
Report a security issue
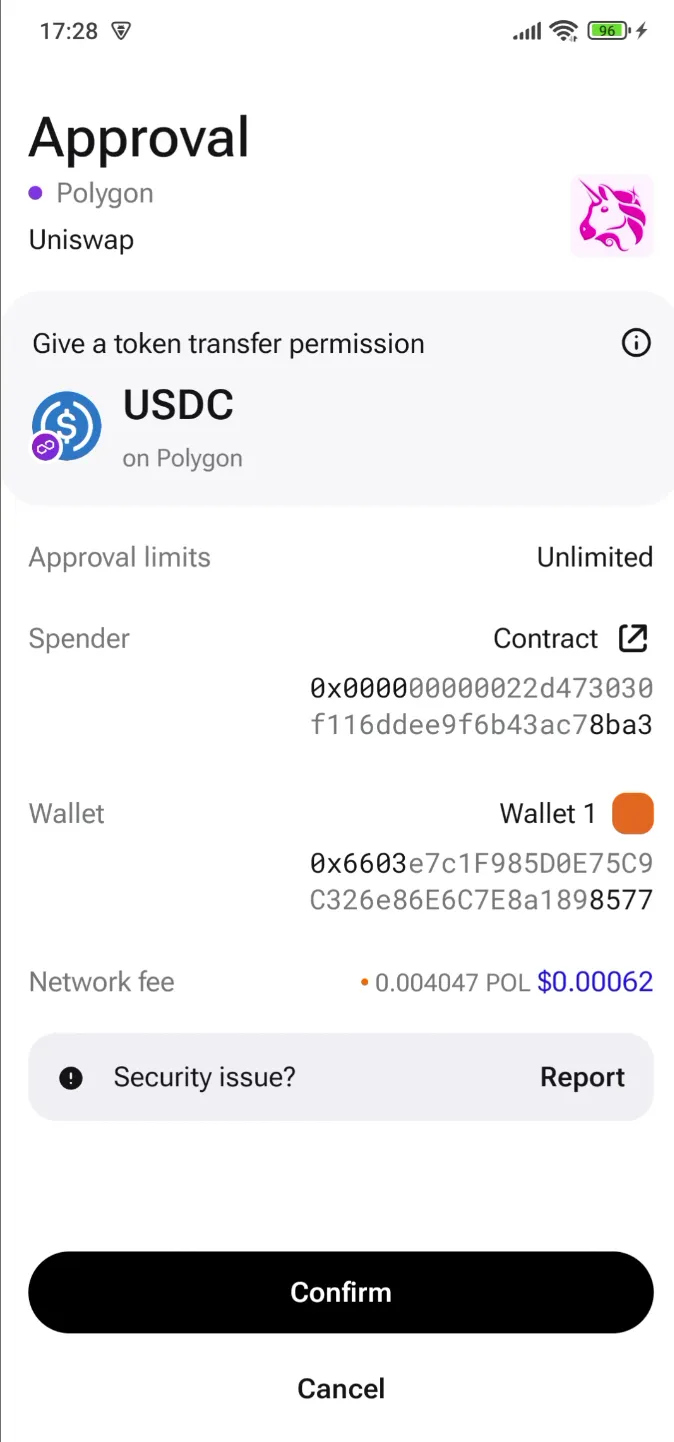[x=582, y=1077]
